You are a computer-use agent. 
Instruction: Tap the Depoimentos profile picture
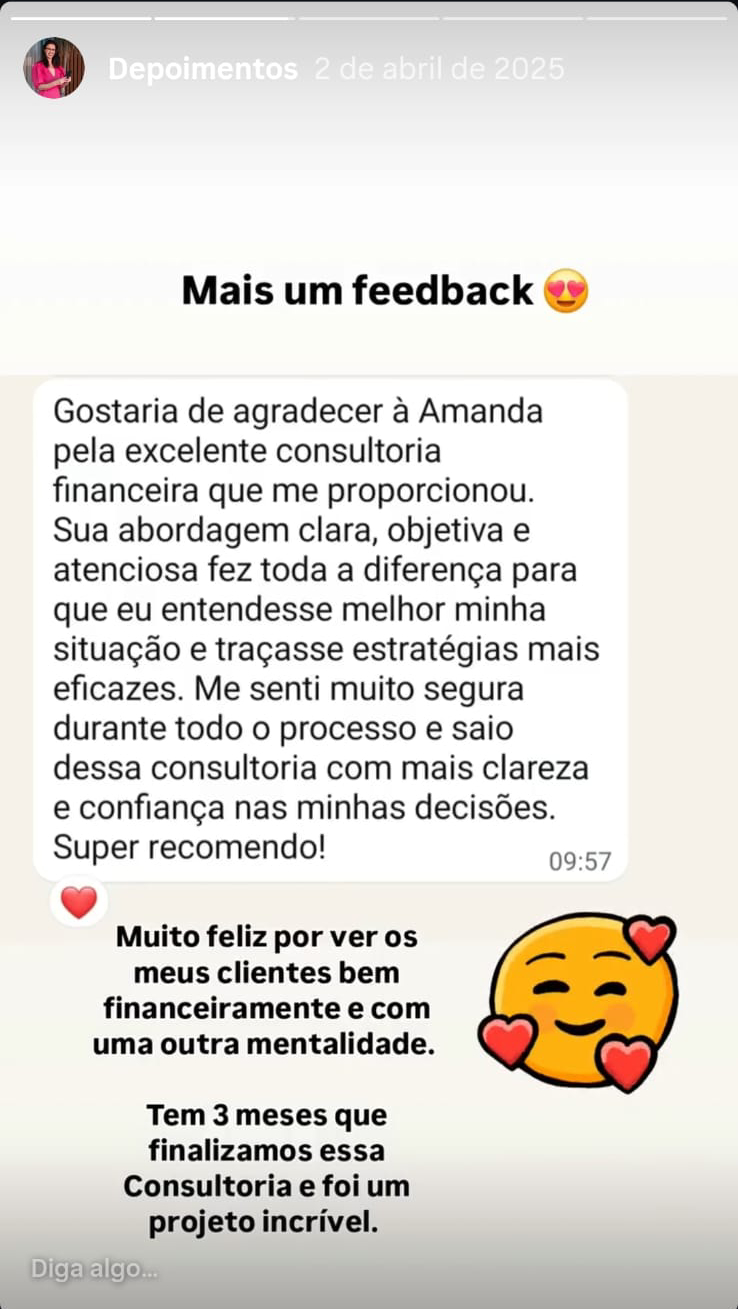click(53, 68)
